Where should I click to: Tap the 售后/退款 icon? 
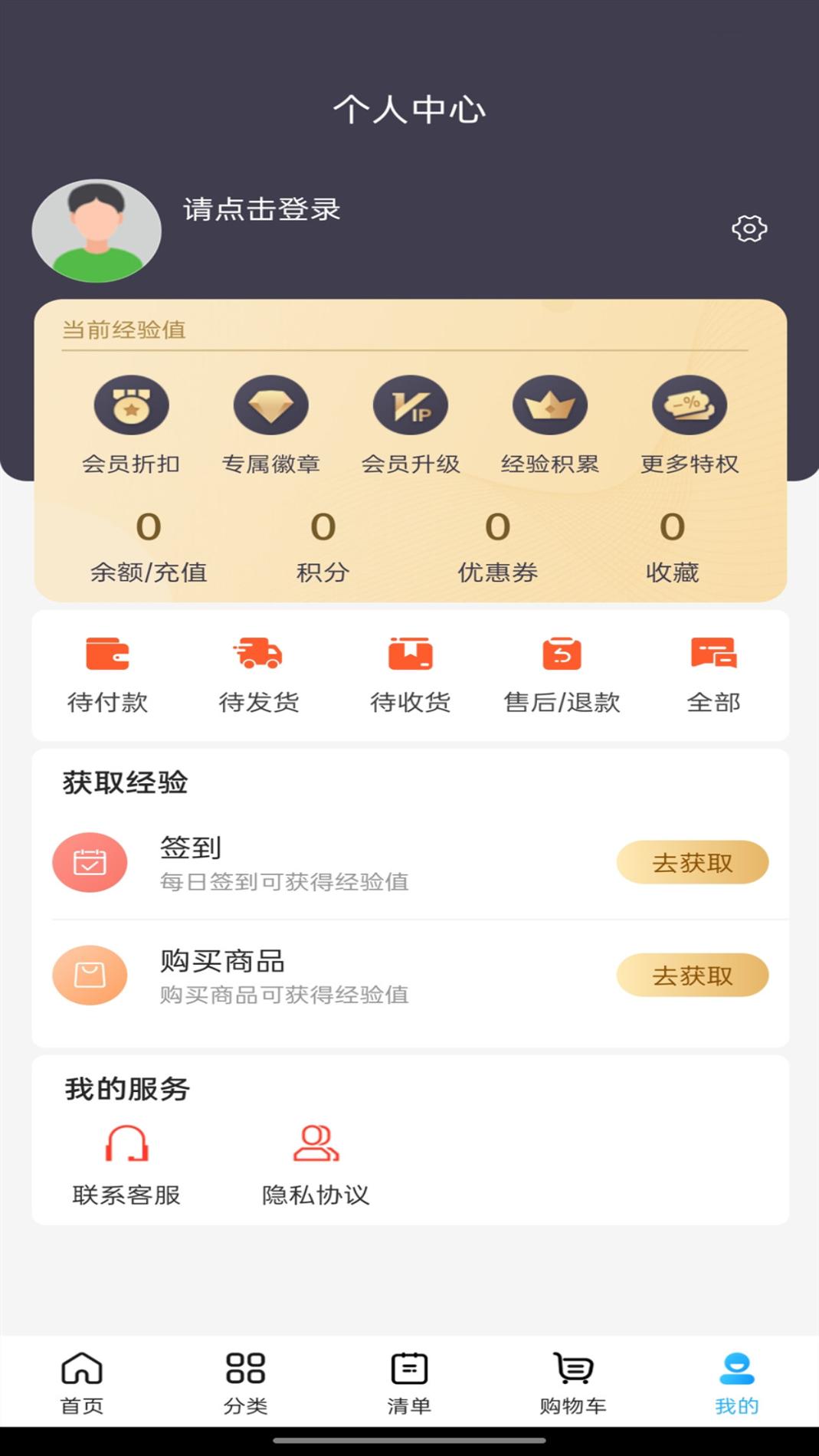(560, 655)
